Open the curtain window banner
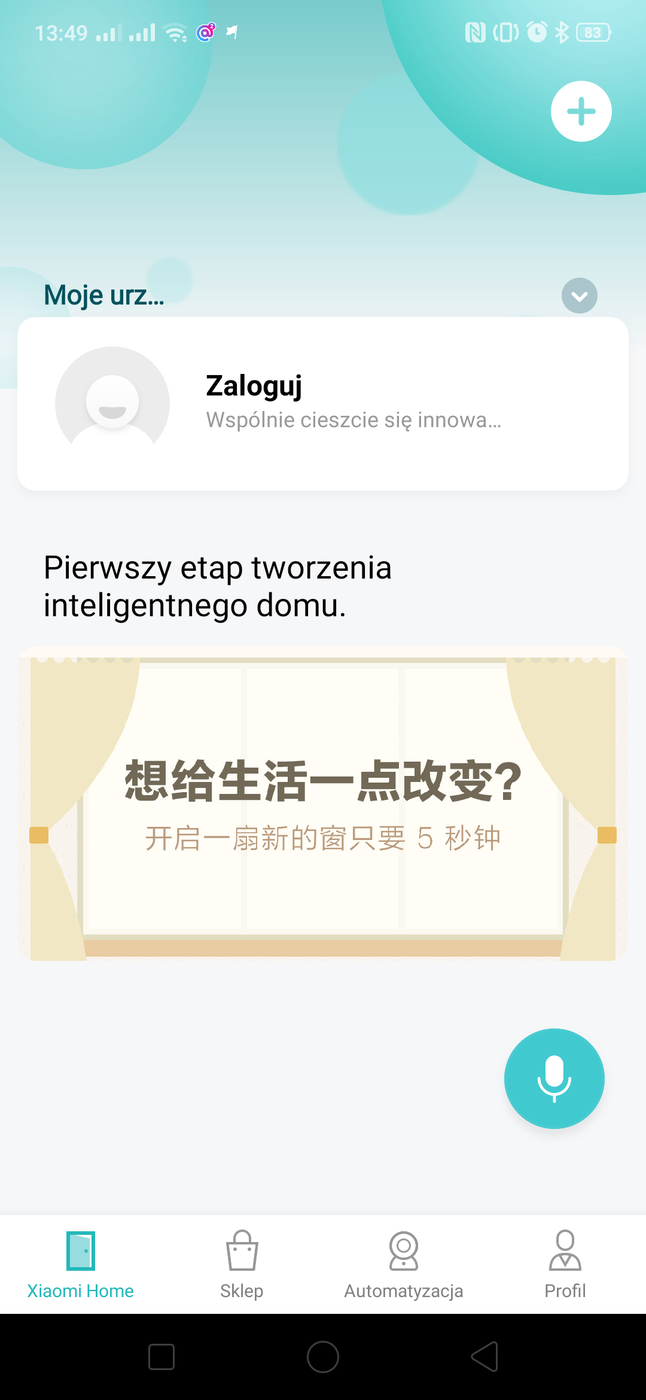The image size is (646, 1400). coord(322,805)
